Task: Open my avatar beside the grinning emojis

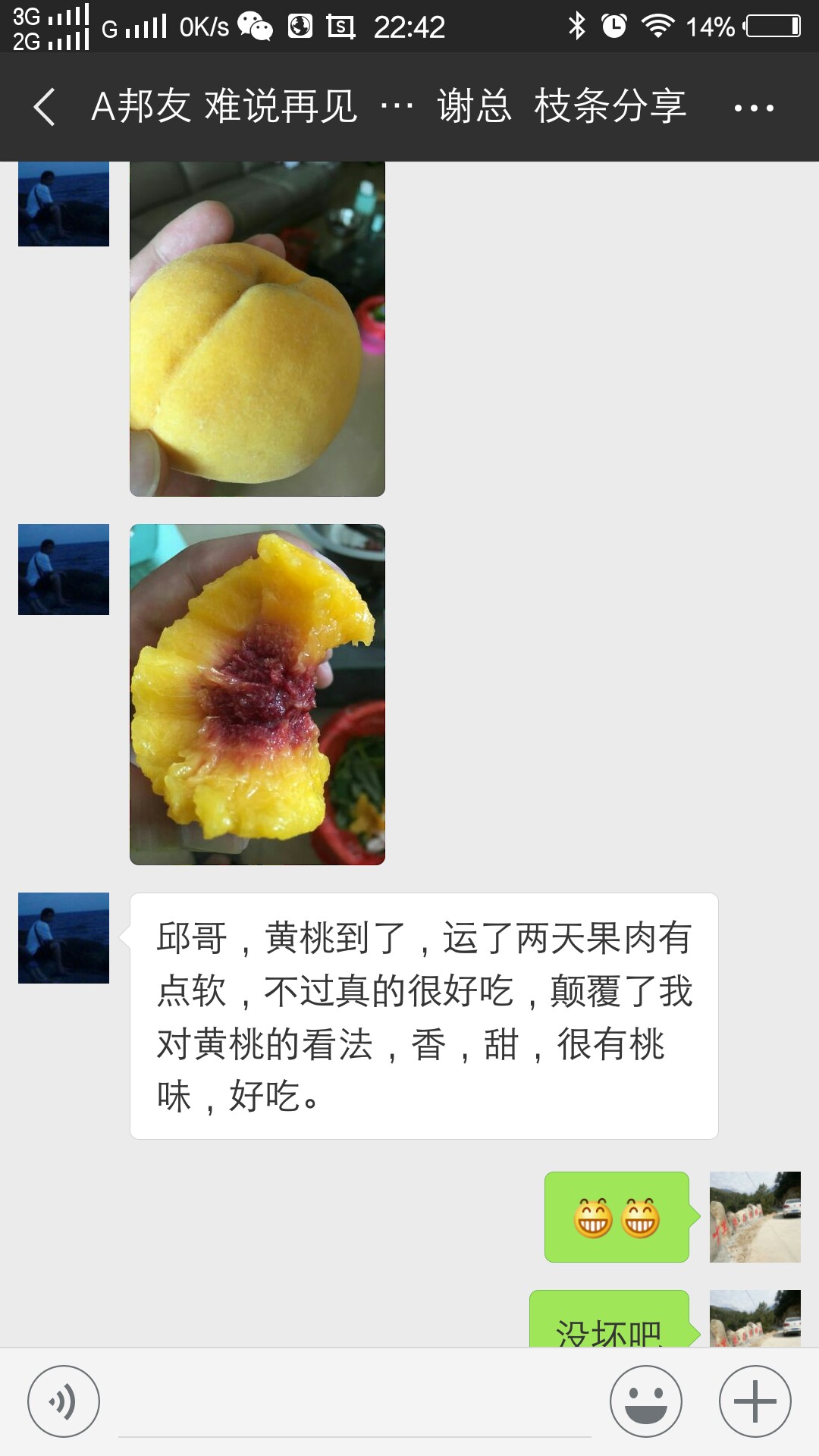Action: coord(755,1217)
